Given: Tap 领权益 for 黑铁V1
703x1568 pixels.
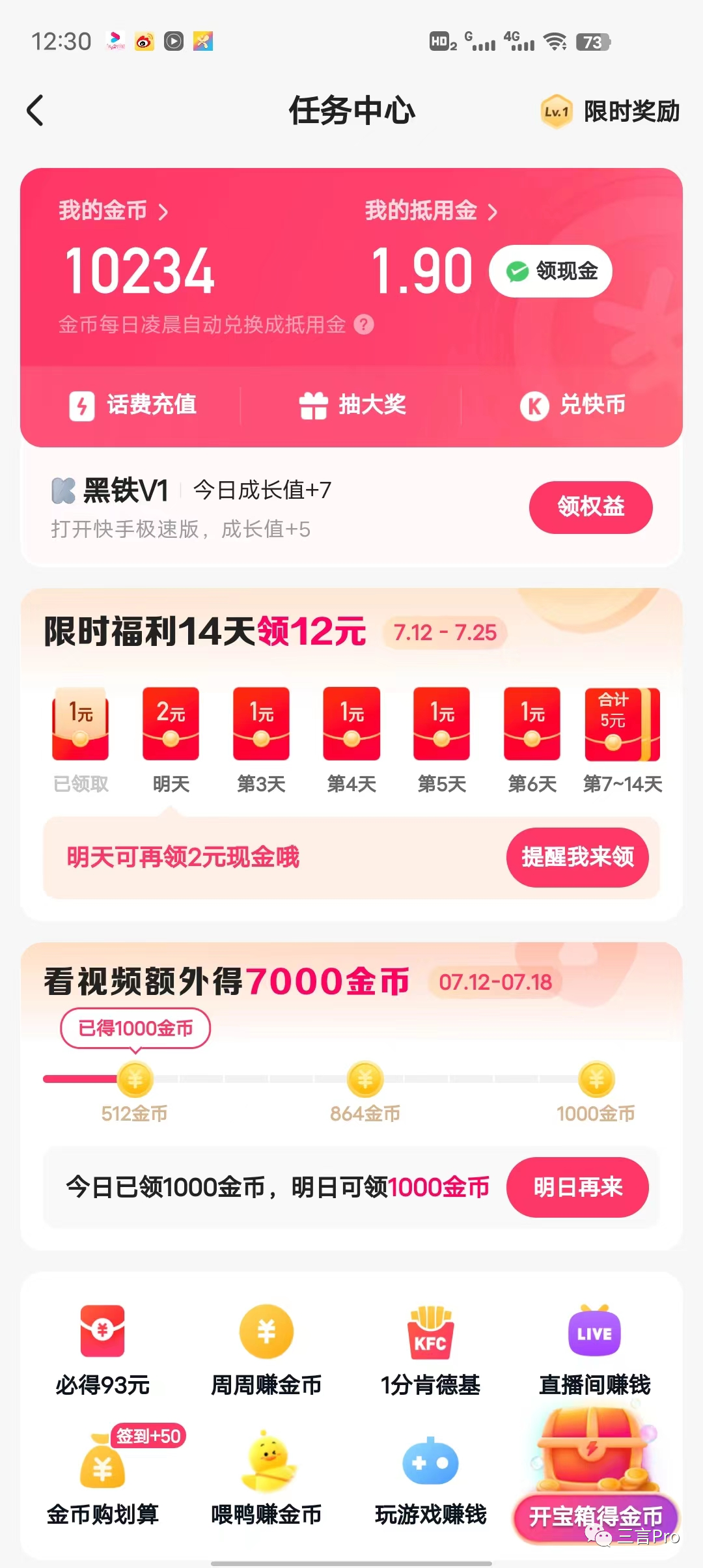Looking at the screenshot, I should (x=590, y=507).
